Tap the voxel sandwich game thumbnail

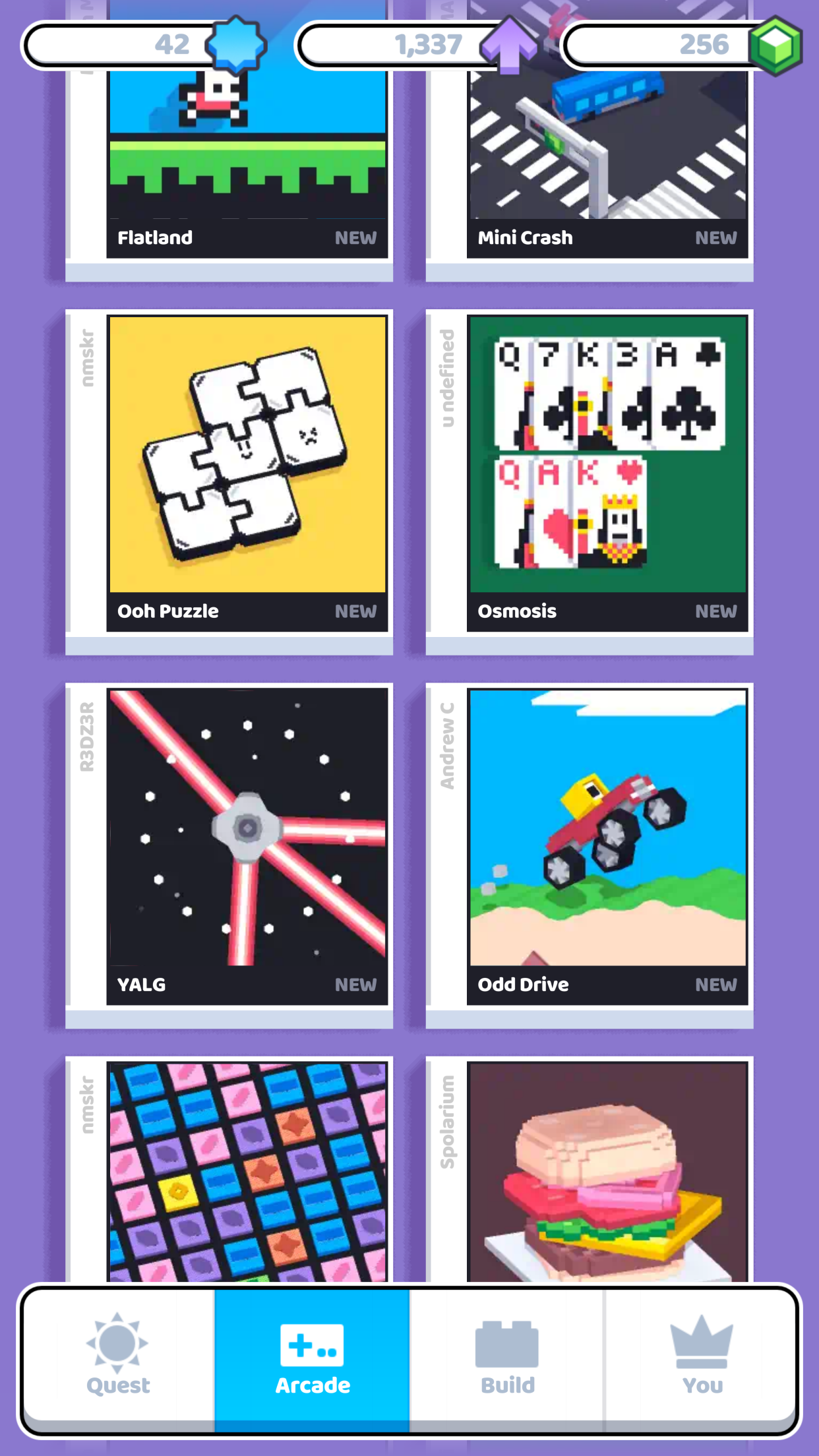point(607,1180)
